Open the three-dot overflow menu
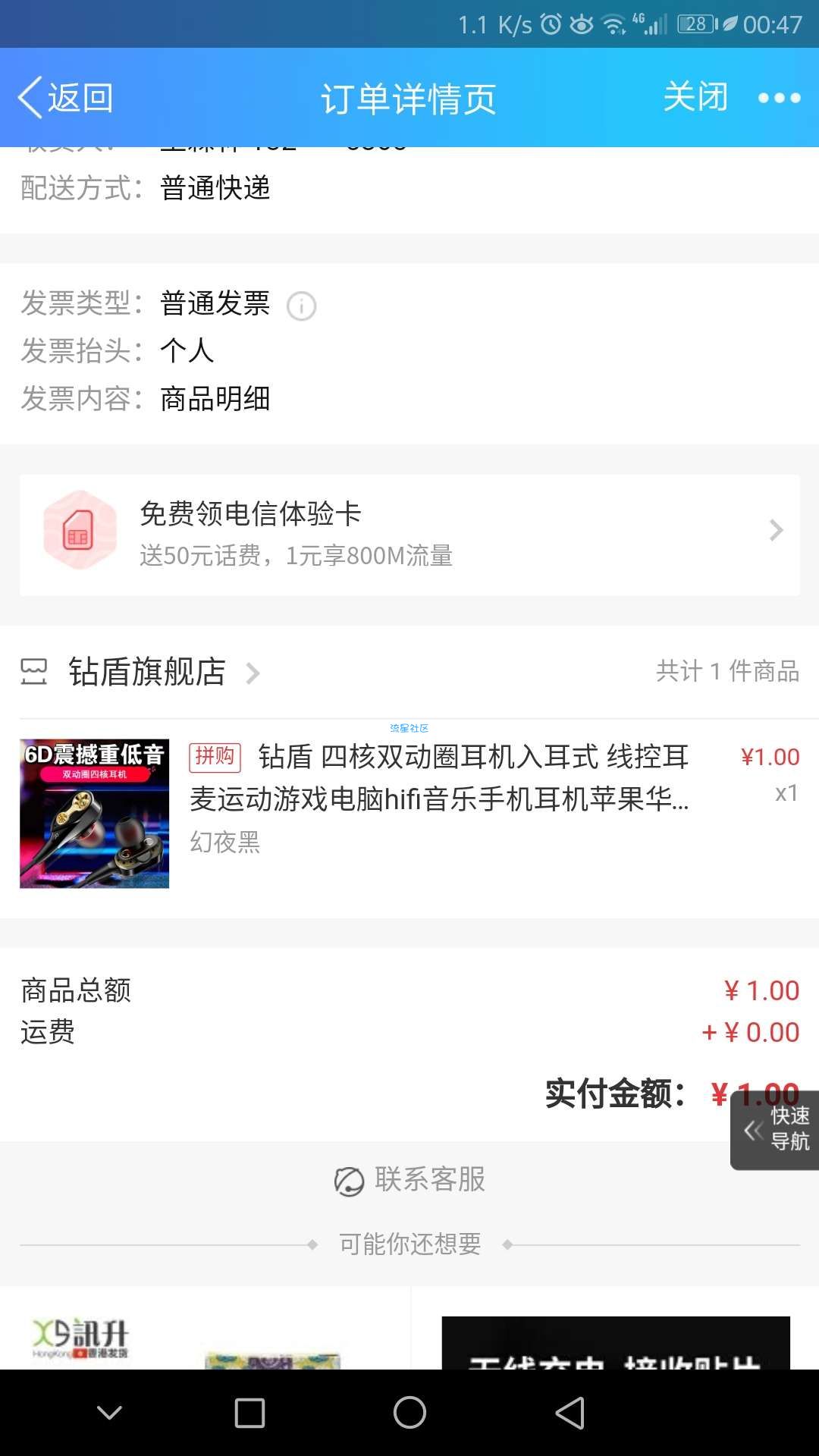Viewport: 819px width, 1456px height. pyautogui.click(x=779, y=98)
